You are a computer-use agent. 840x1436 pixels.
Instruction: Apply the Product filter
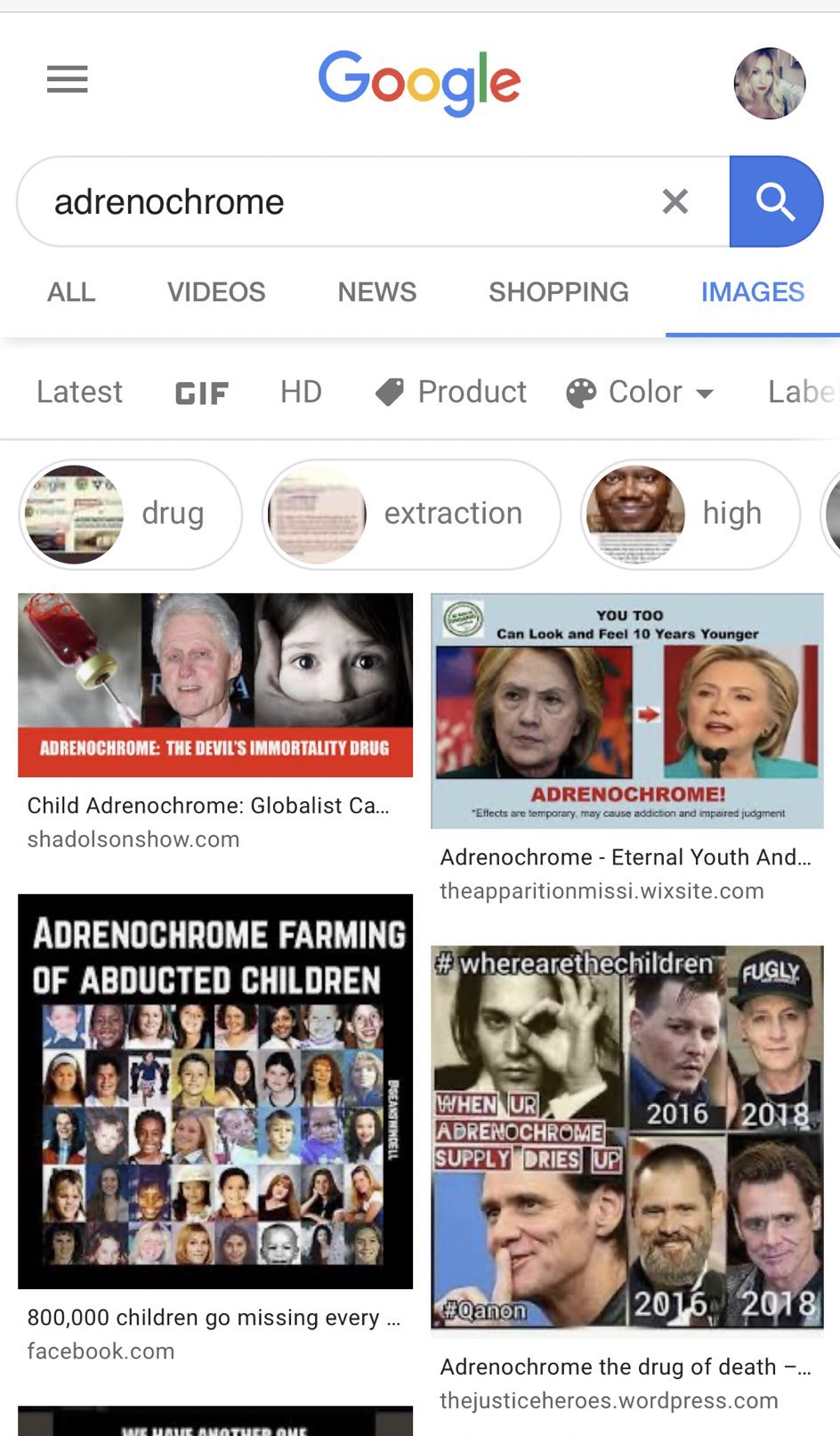coord(452,392)
